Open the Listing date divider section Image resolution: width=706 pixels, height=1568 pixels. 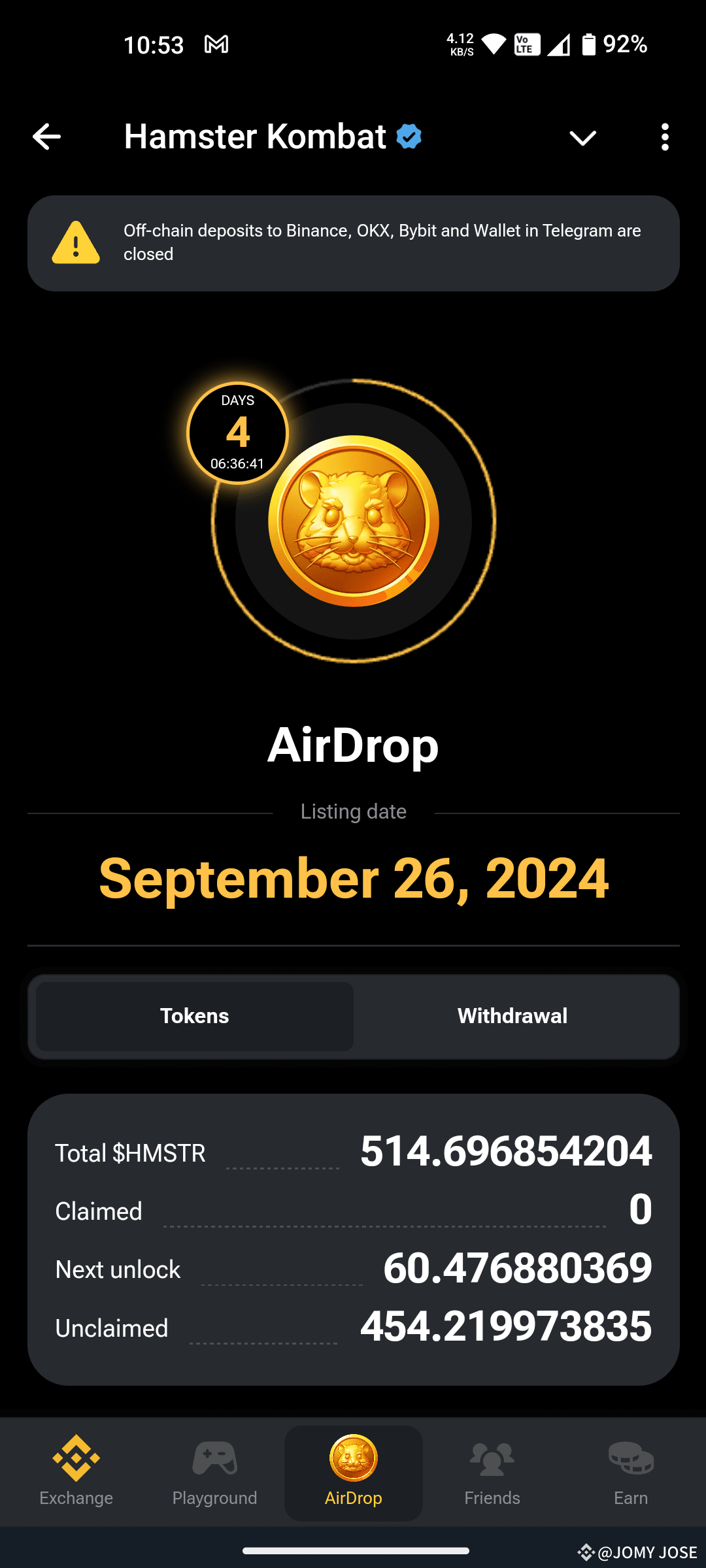(x=353, y=811)
